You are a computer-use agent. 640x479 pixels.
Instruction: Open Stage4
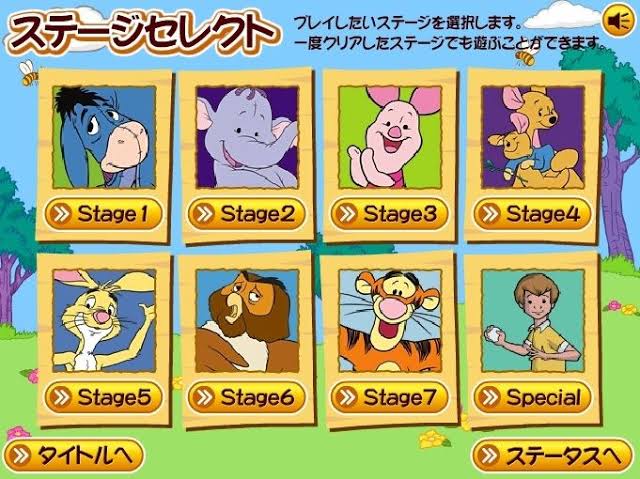532,214
